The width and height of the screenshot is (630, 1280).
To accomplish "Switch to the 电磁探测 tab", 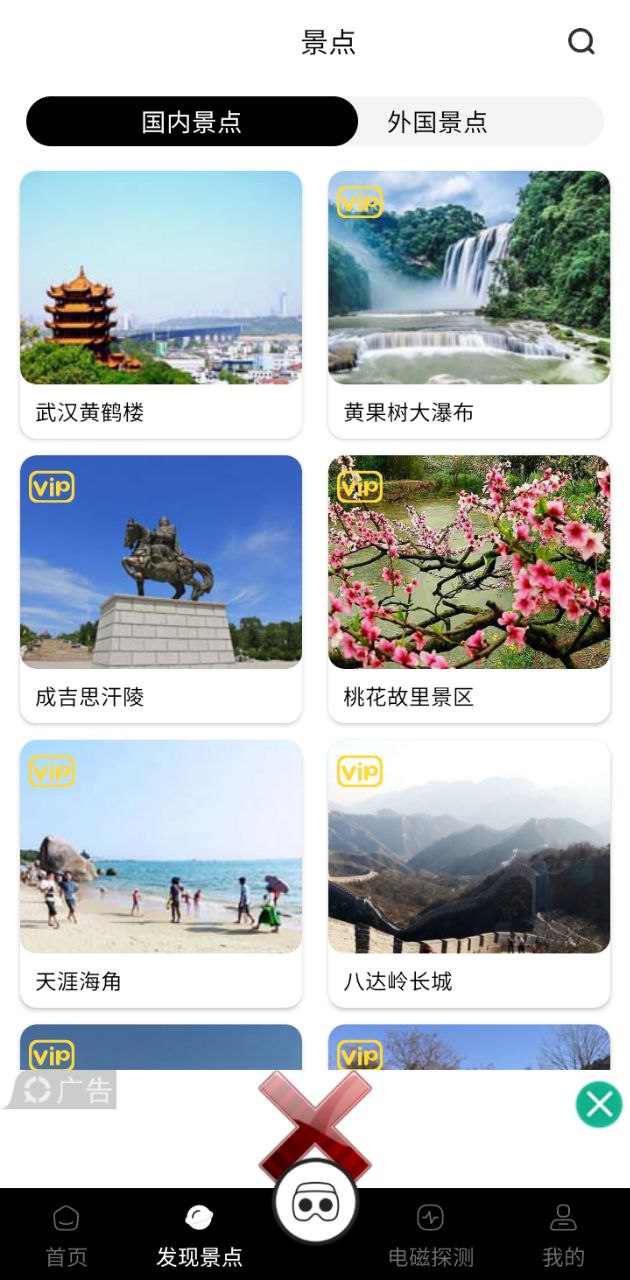I will (431, 1235).
